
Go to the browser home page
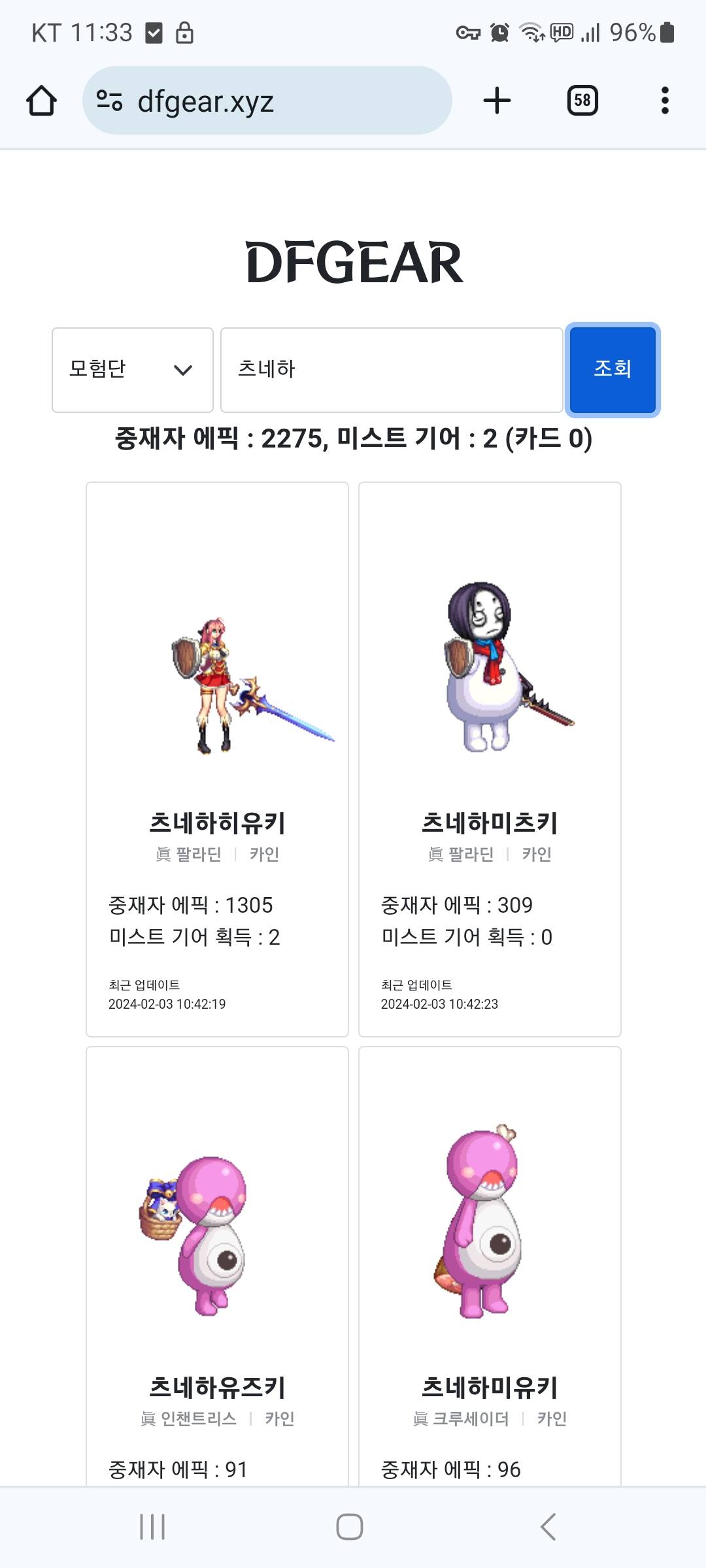(x=41, y=101)
